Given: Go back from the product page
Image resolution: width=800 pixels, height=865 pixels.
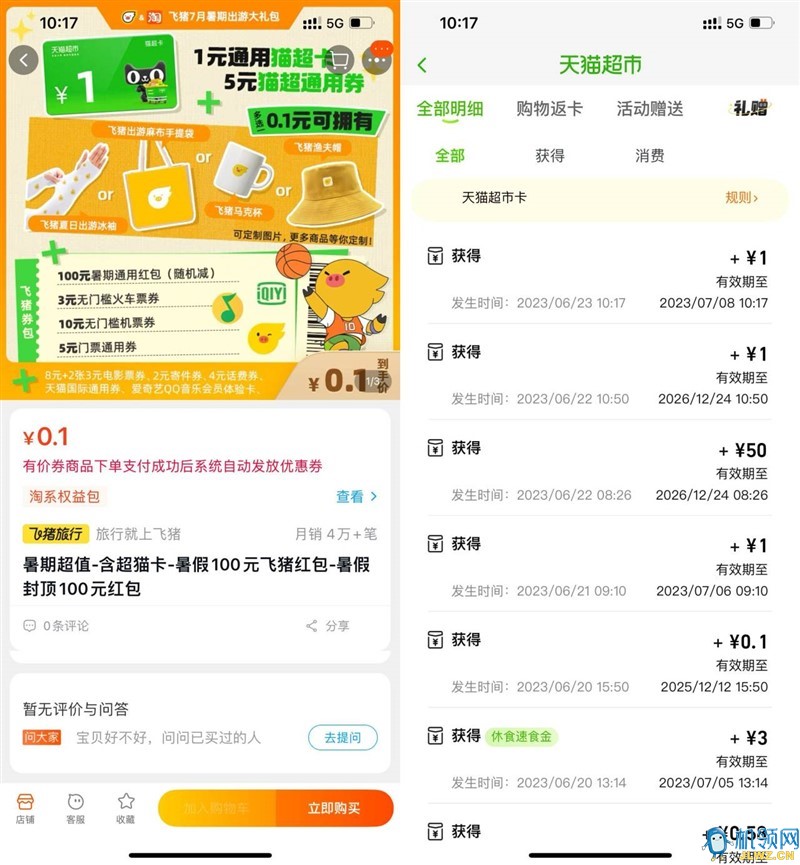Looking at the screenshot, I should click(23, 59).
